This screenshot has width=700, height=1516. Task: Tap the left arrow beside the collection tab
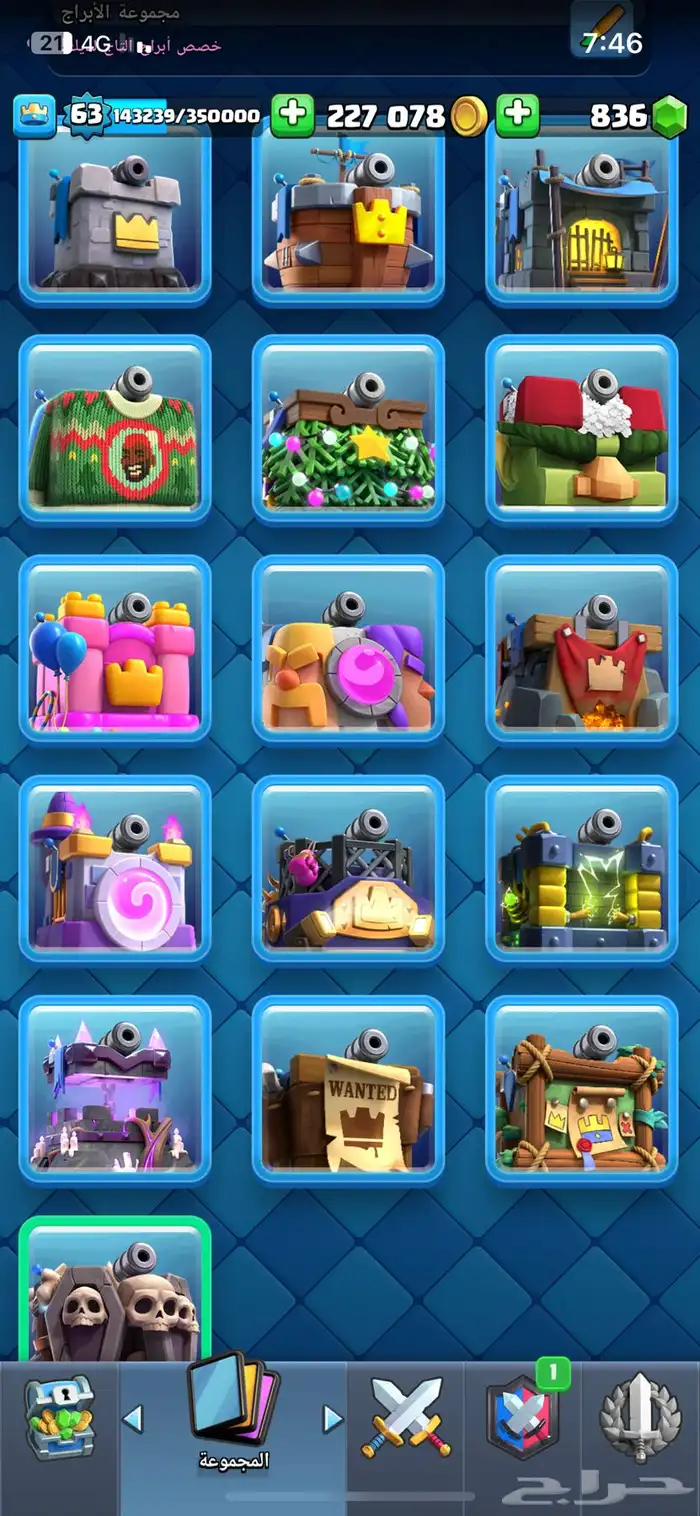[133, 1417]
